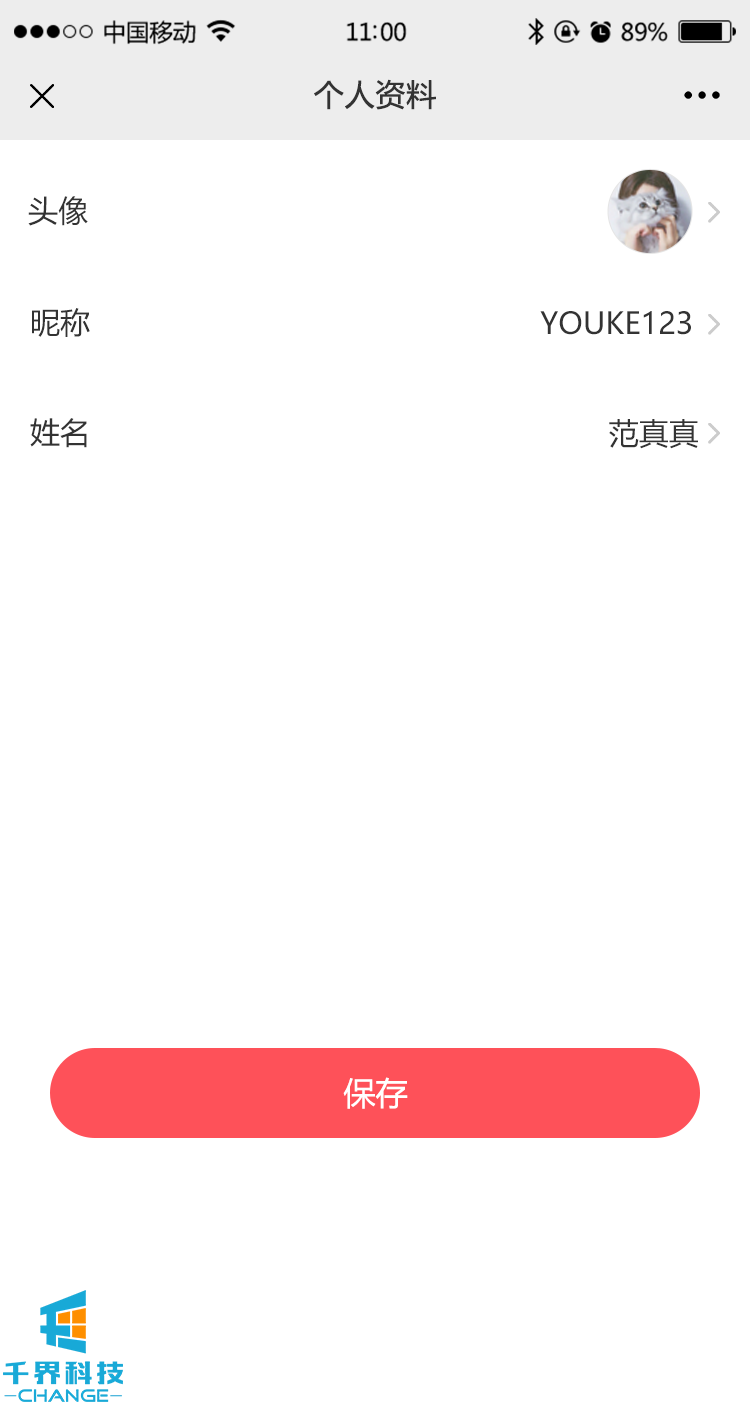Screen dimensions: 750x1406
Task: Change the 头像 profile picture
Action: pyautogui.click(x=650, y=211)
